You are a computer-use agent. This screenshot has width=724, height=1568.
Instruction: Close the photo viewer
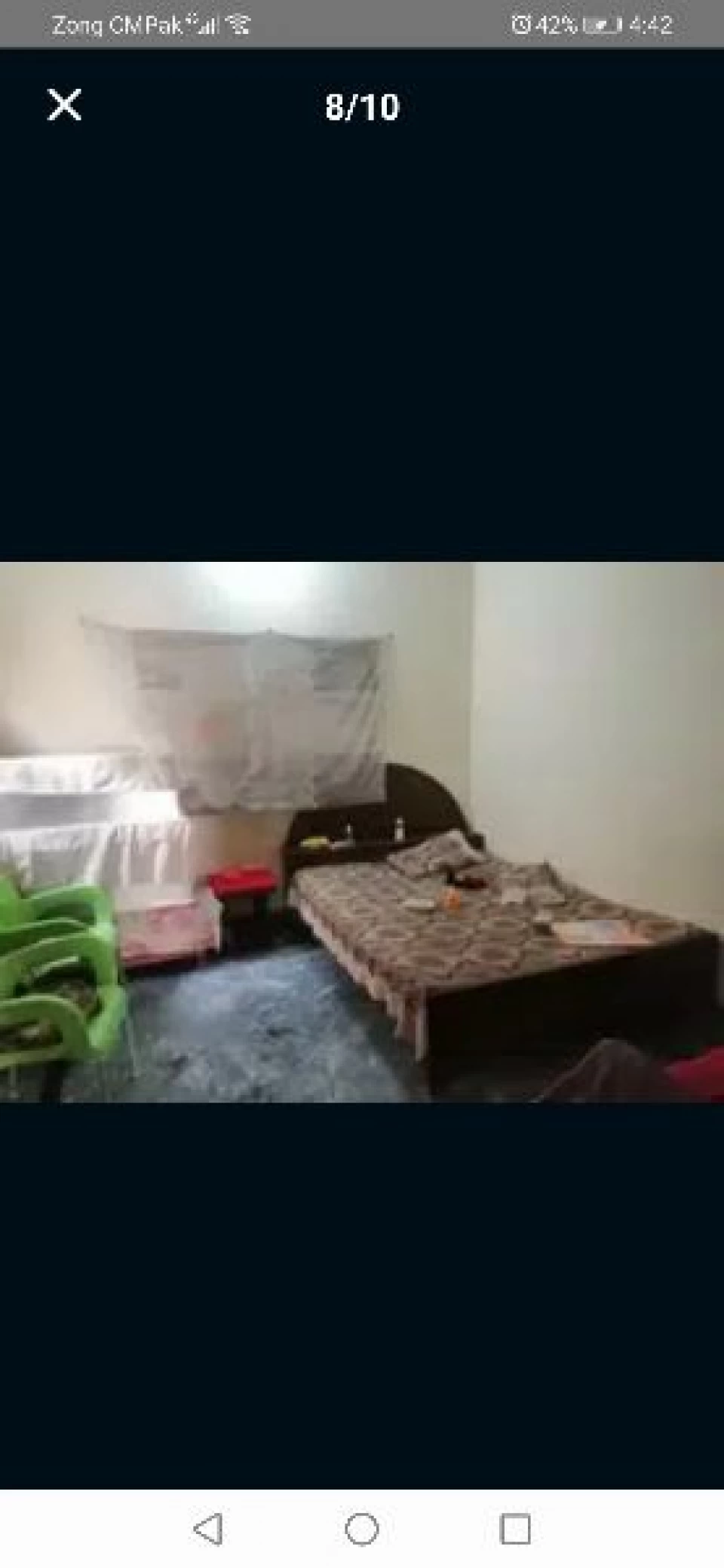coord(64,105)
